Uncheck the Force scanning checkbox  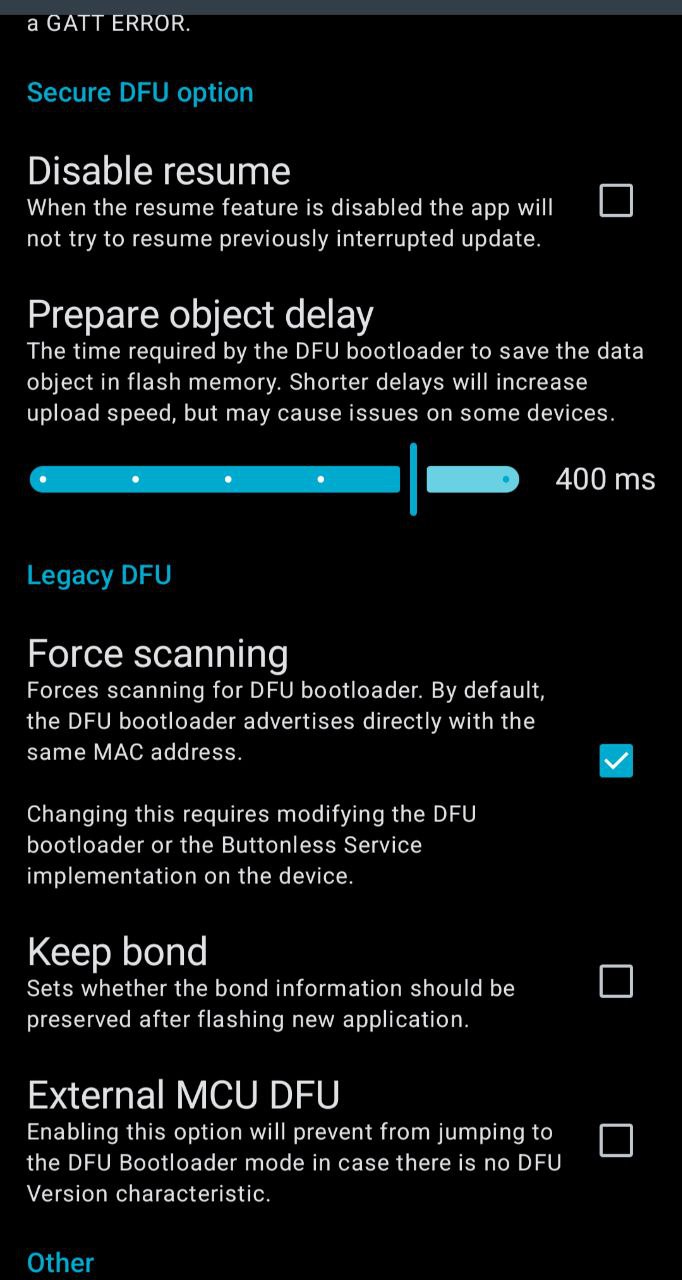615,761
